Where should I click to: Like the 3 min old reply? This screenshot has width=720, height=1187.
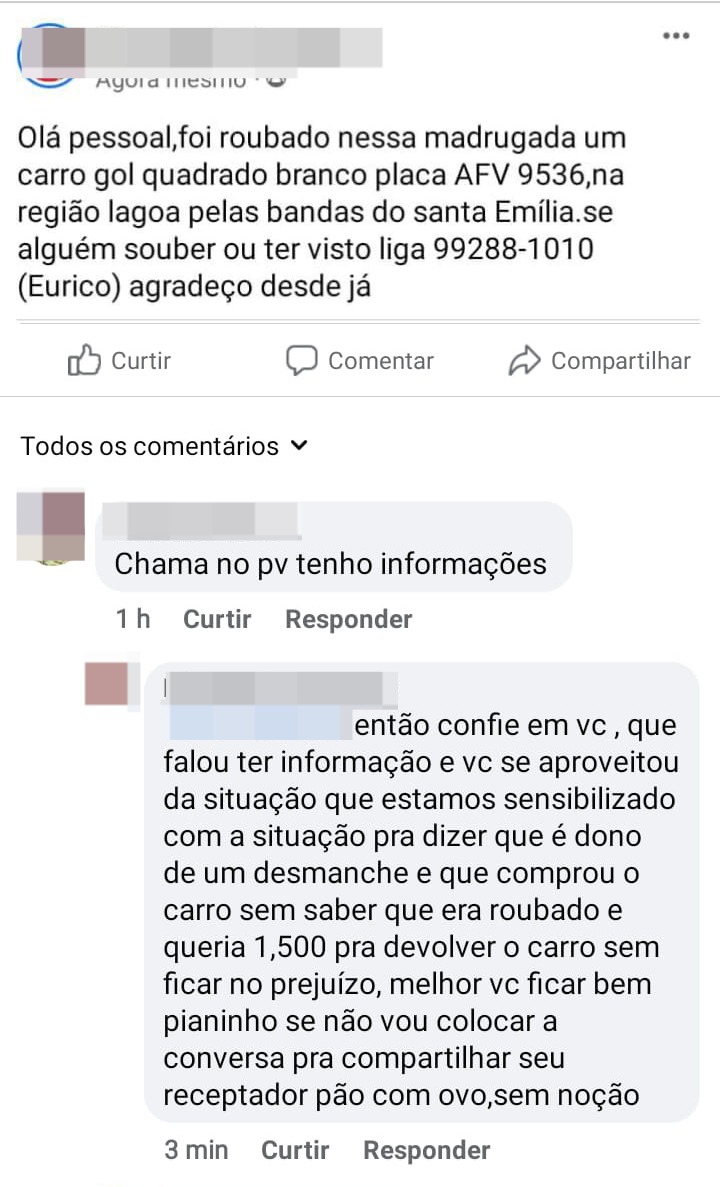pyautogui.click(x=295, y=1150)
